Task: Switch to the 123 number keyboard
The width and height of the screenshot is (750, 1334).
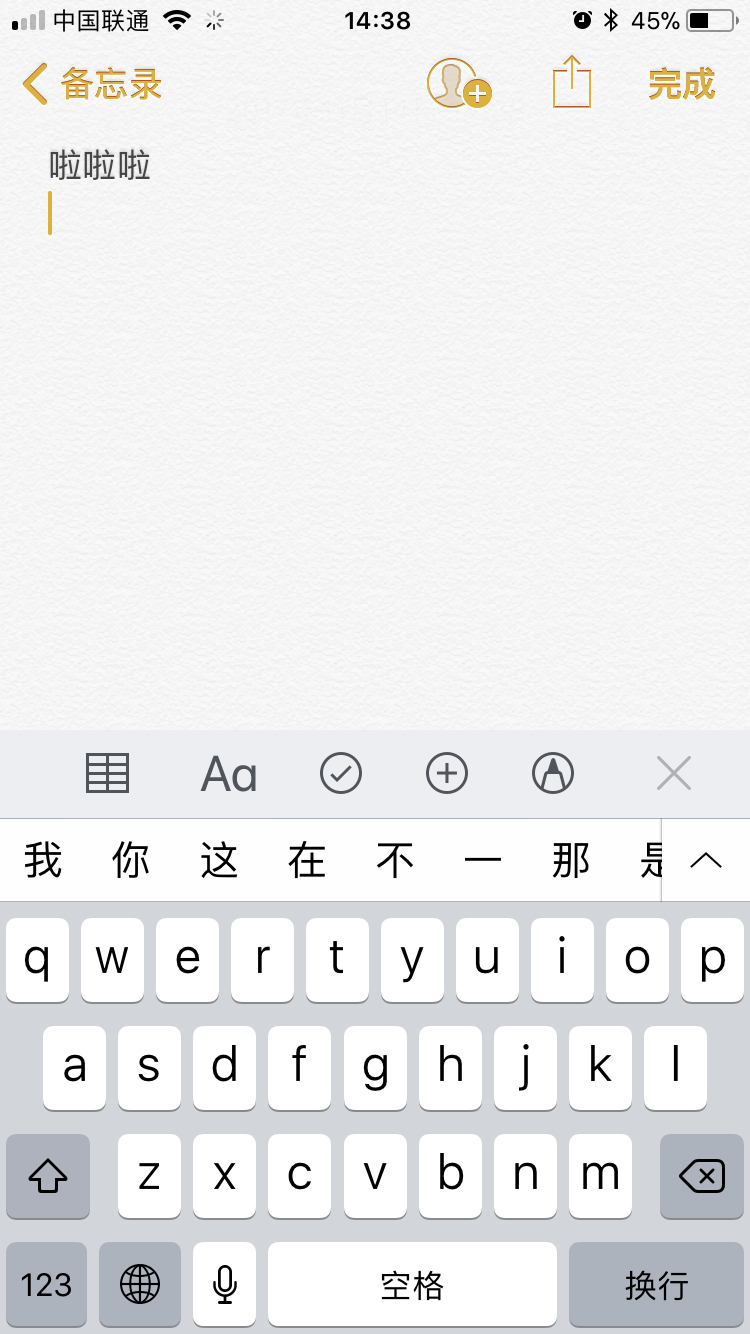Action: pyautogui.click(x=46, y=1284)
